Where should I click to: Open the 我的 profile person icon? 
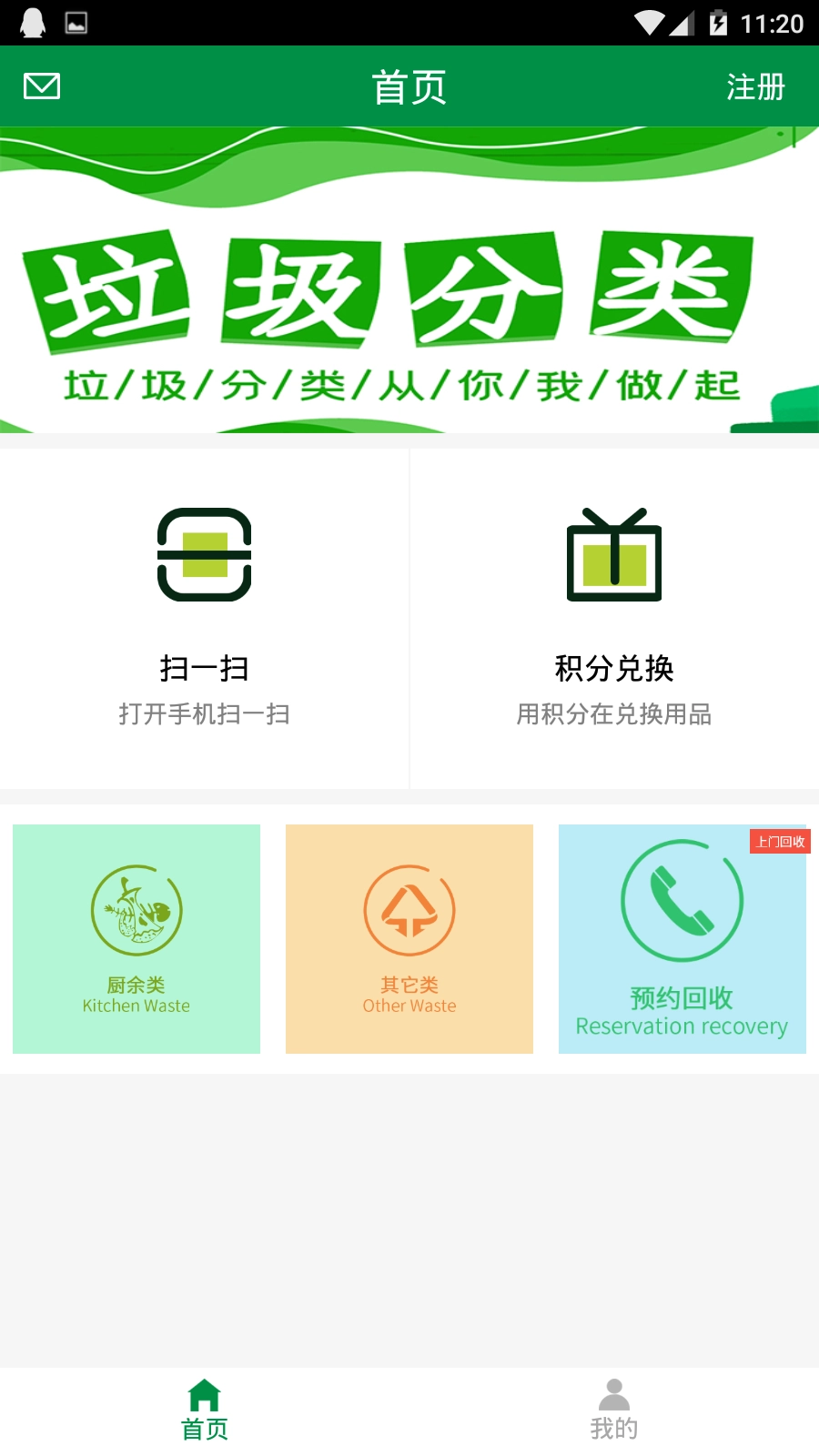(615, 1392)
